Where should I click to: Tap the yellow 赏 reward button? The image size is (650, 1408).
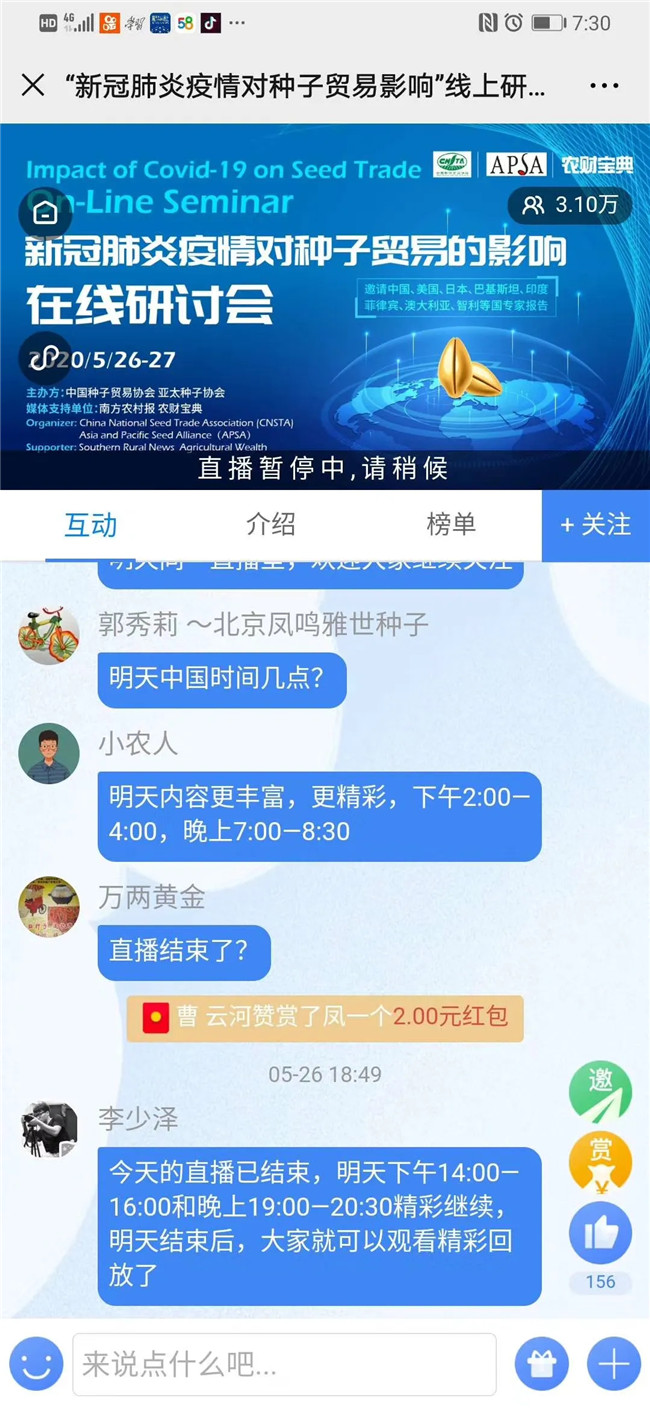click(600, 1162)
